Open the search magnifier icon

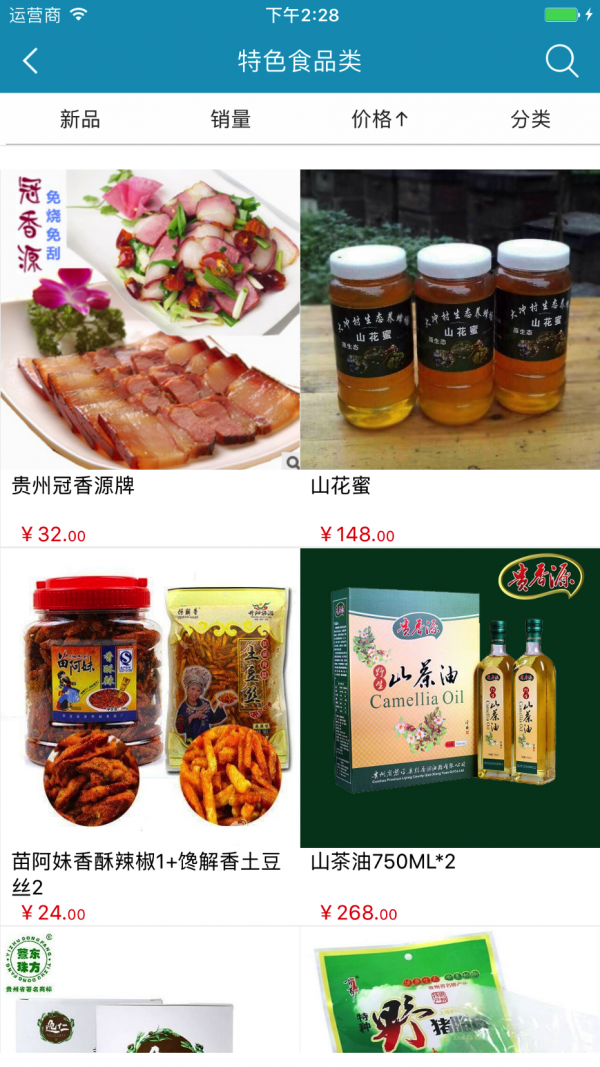pos(561,61)
